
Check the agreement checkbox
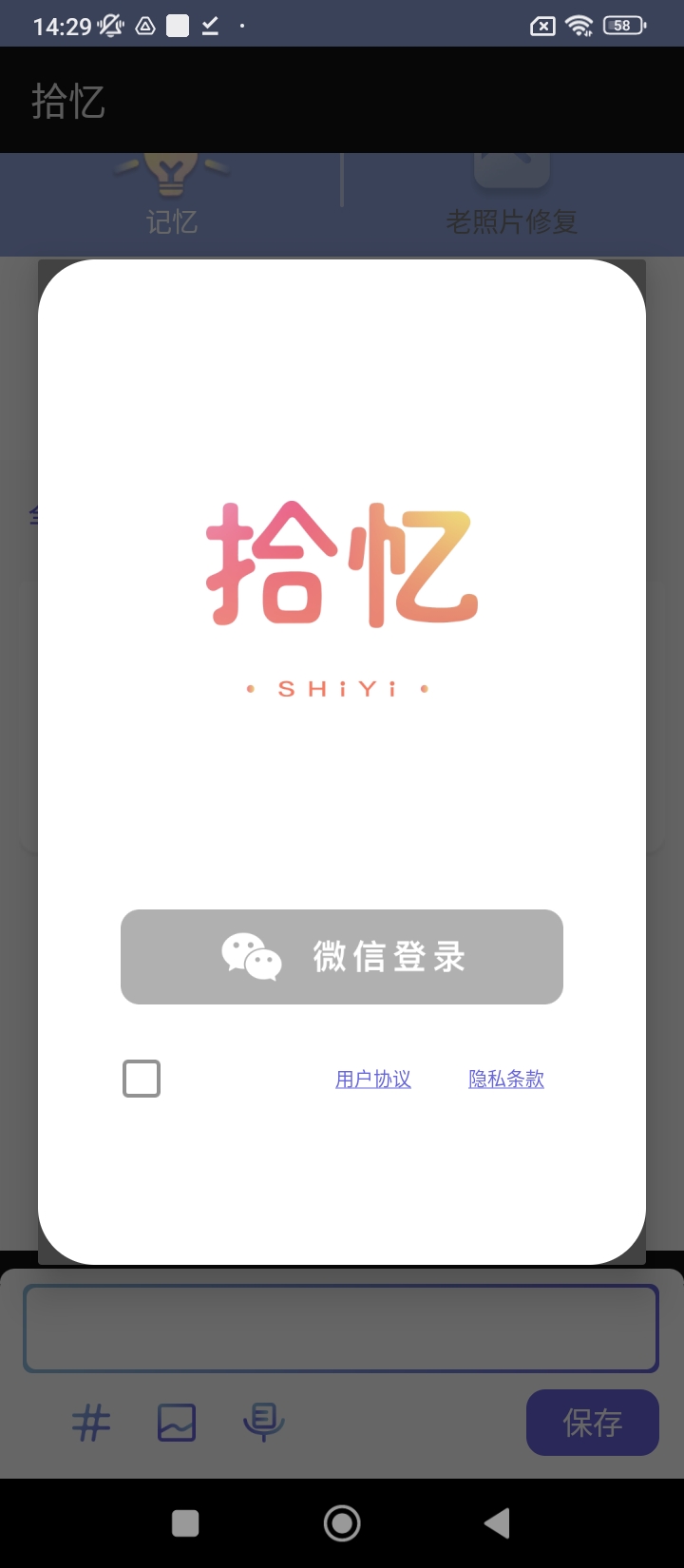pyautogui.click(x=142, y=1079)
